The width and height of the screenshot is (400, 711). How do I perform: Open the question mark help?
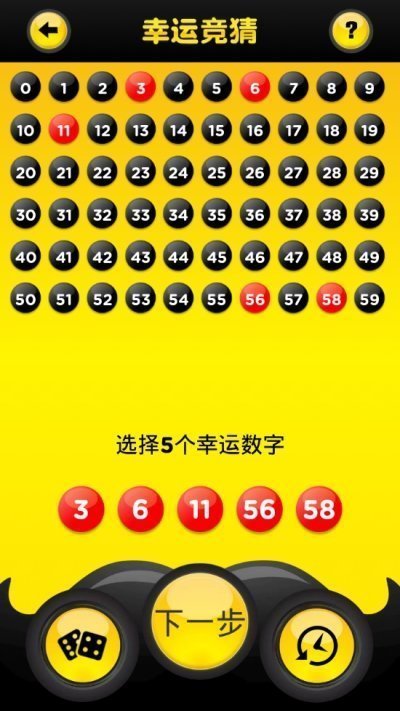351,31
